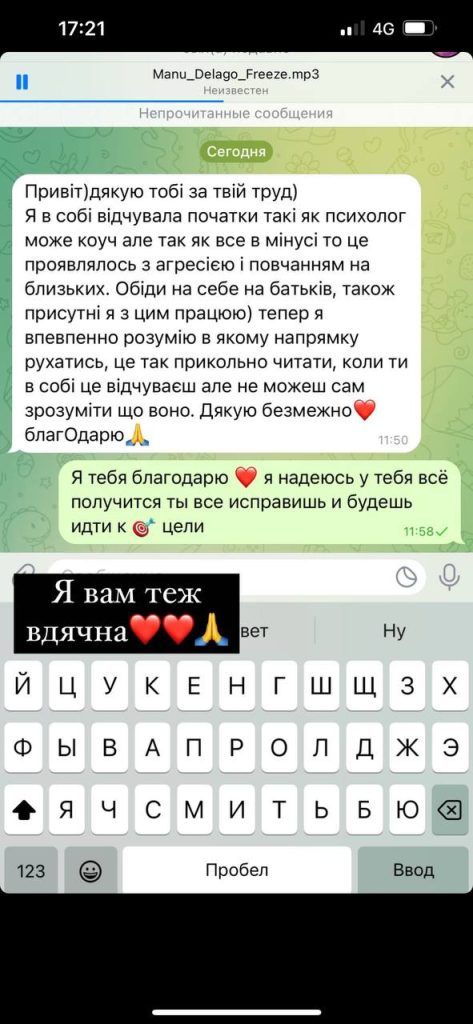Close the audio player bar
This screenshot has height=1024, width=473.
[x=448, y=82]
